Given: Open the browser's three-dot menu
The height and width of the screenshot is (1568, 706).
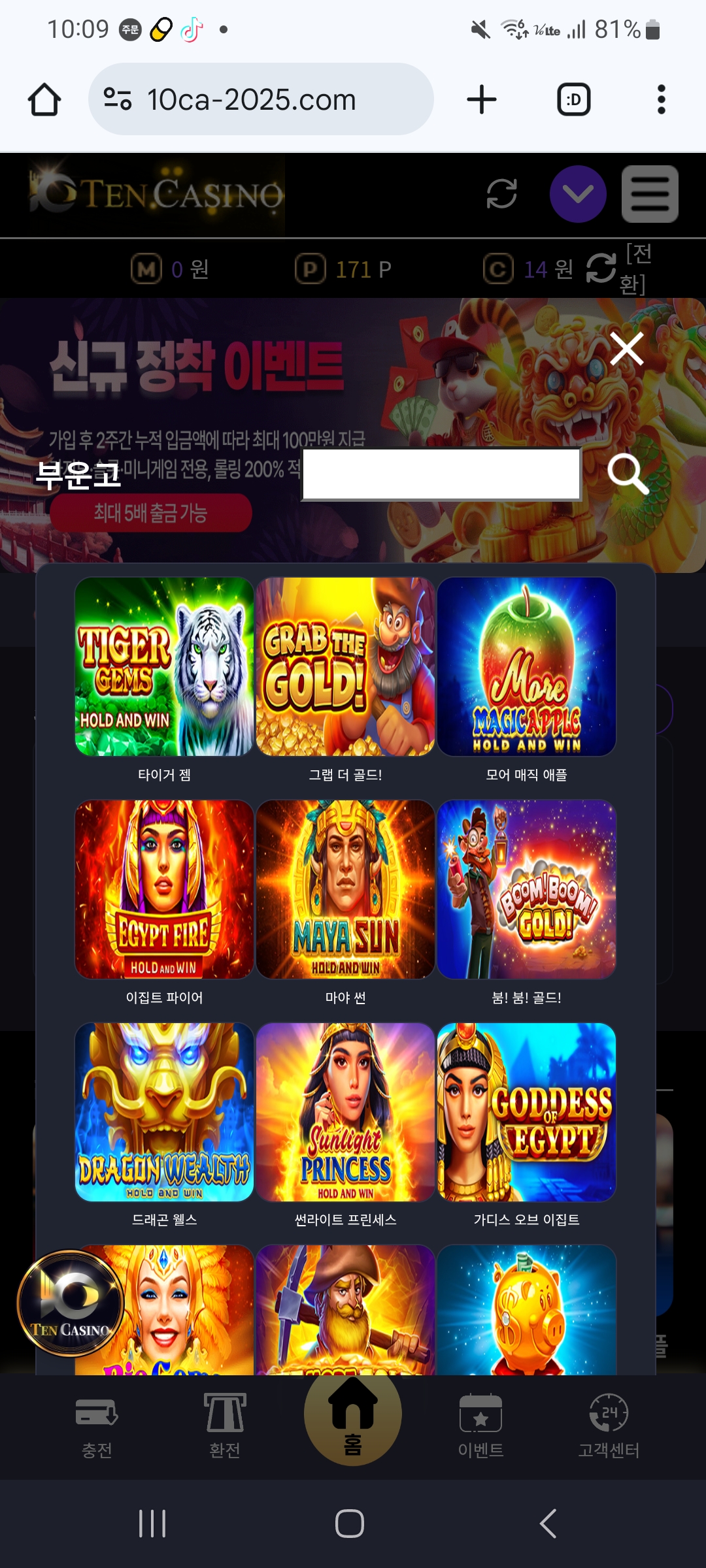Looking at the screenshot, I should (661, 100).
